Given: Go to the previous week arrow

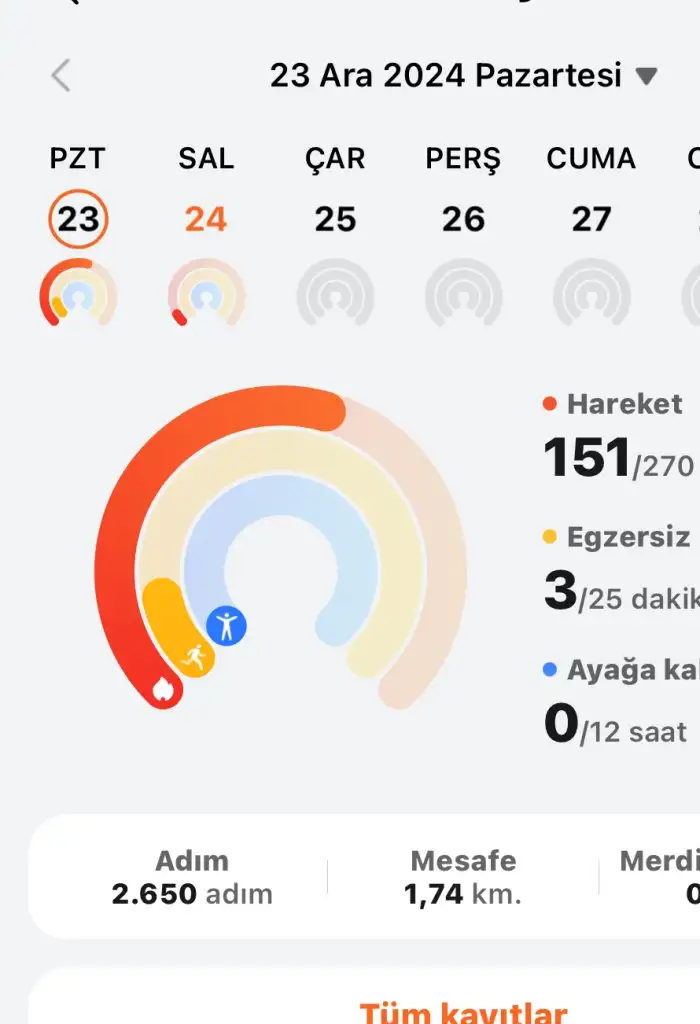Looking at the screenshot, I should click(61, 75).
